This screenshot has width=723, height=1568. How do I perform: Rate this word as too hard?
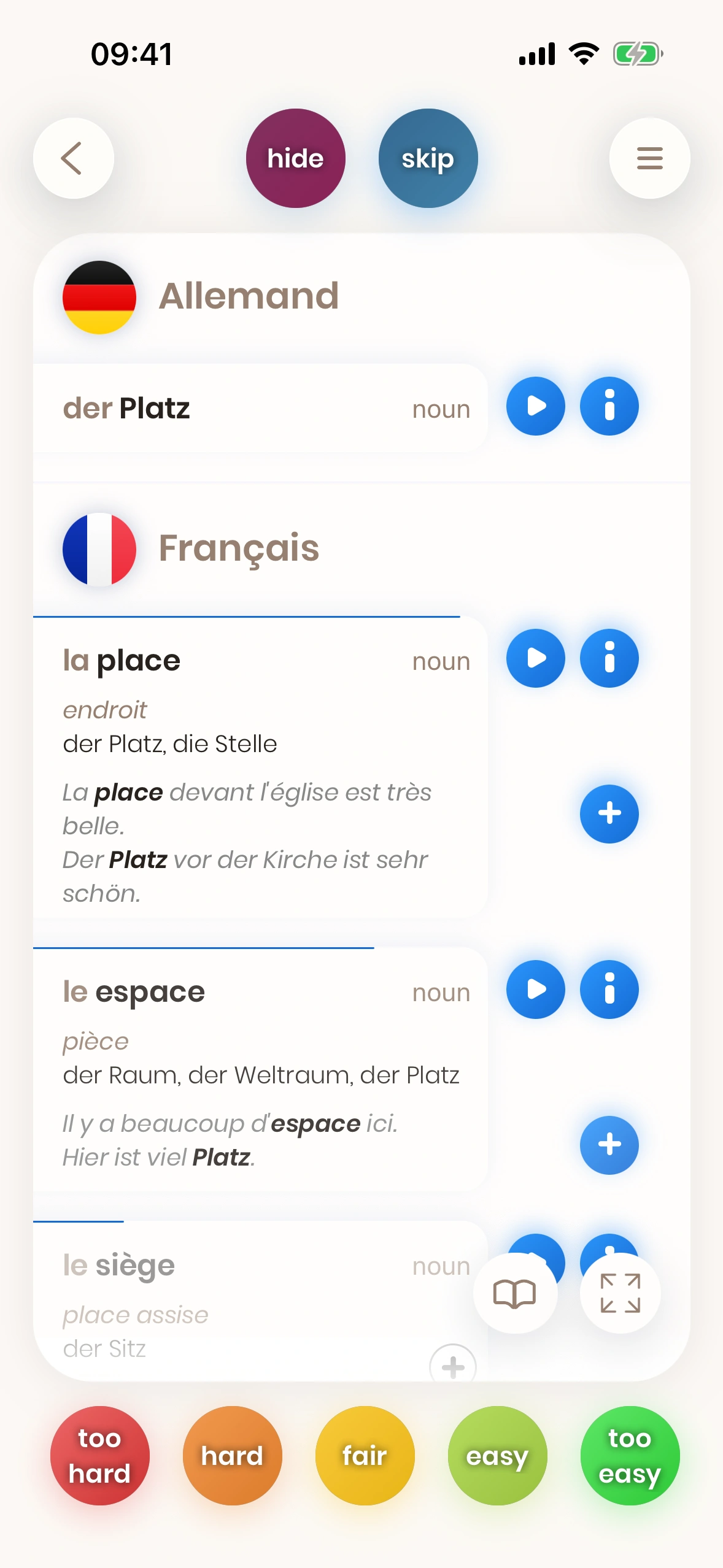click(99, 1455)
